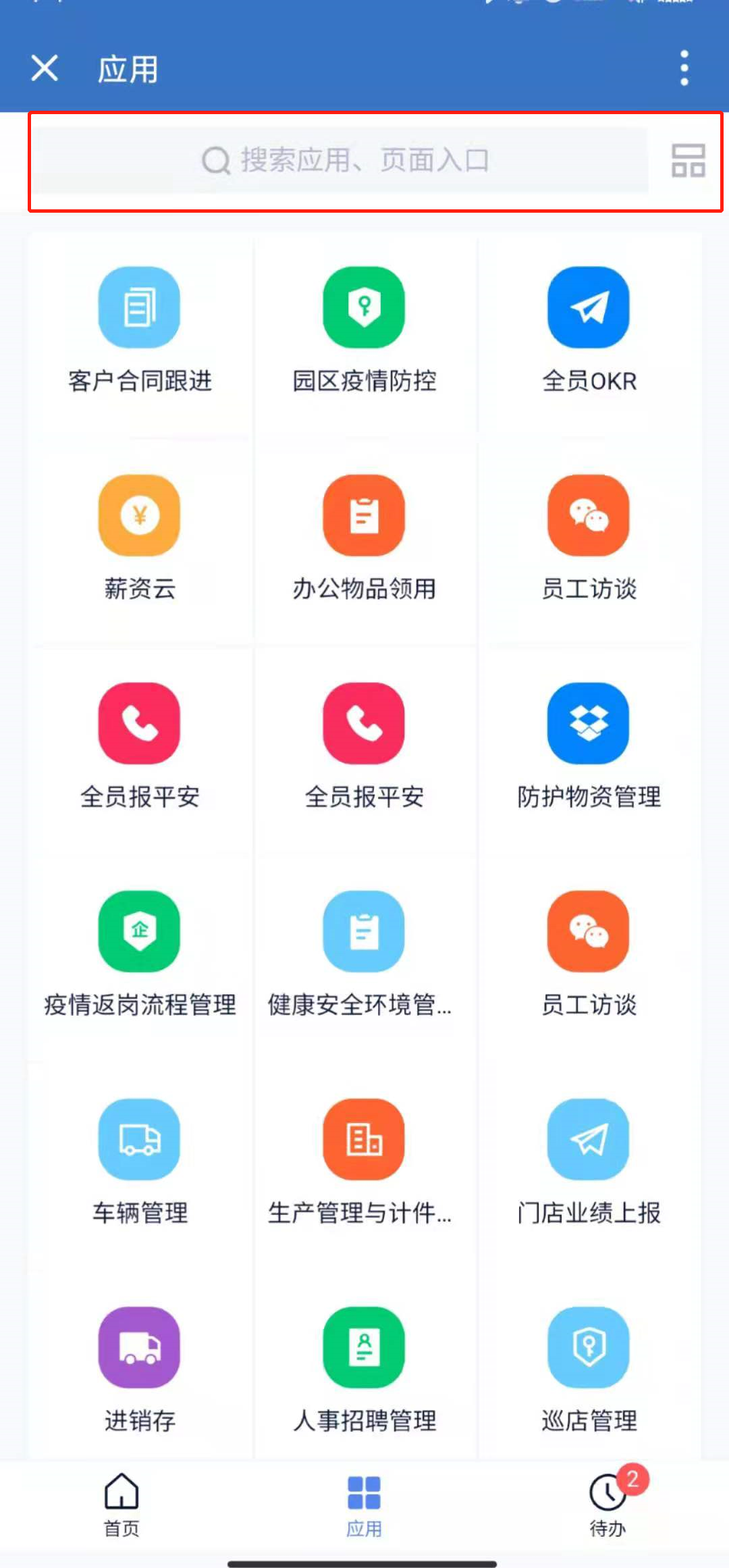The image size is (729, 1568).
Task: Go to the 待办 tab
Action: [x=608, y=1505]
